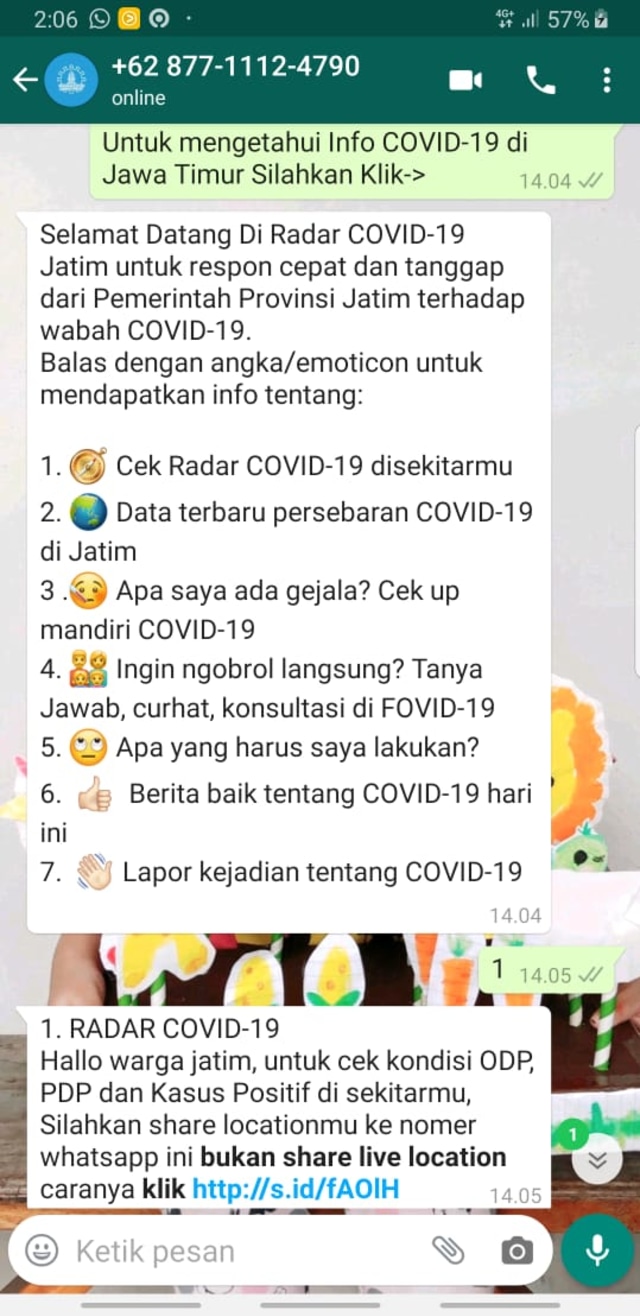Open the overflow menu
This screenshot has height=1316, width=640.
pos(606,81)
